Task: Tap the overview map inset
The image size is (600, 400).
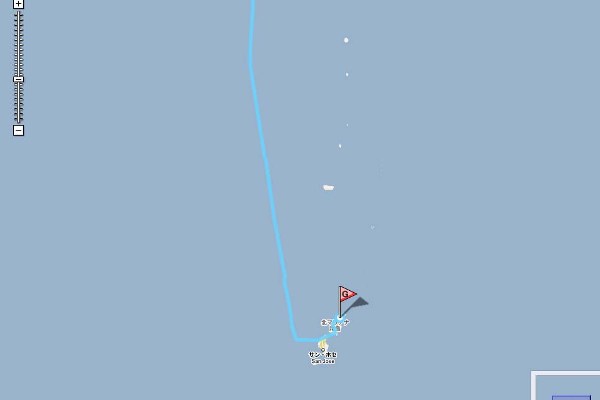Action: pyautogui.click(x=568, y=388)
